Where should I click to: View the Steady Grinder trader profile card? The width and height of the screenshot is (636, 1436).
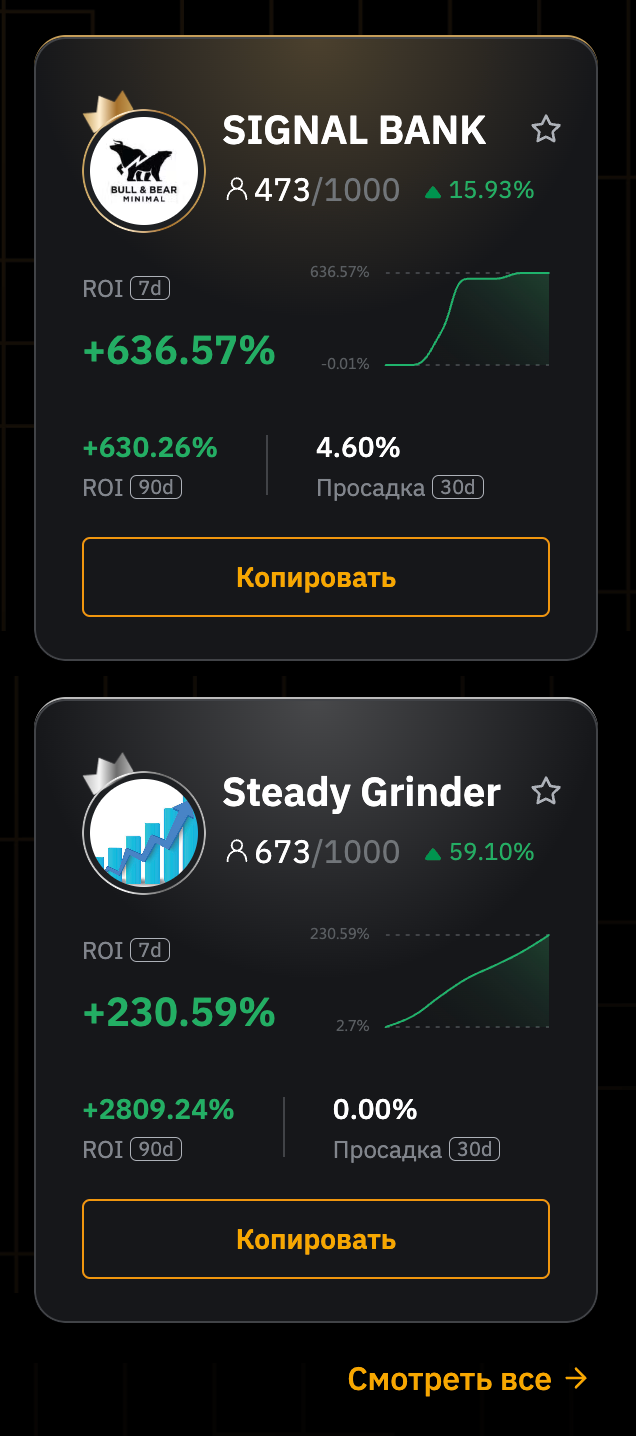[360, 793]
